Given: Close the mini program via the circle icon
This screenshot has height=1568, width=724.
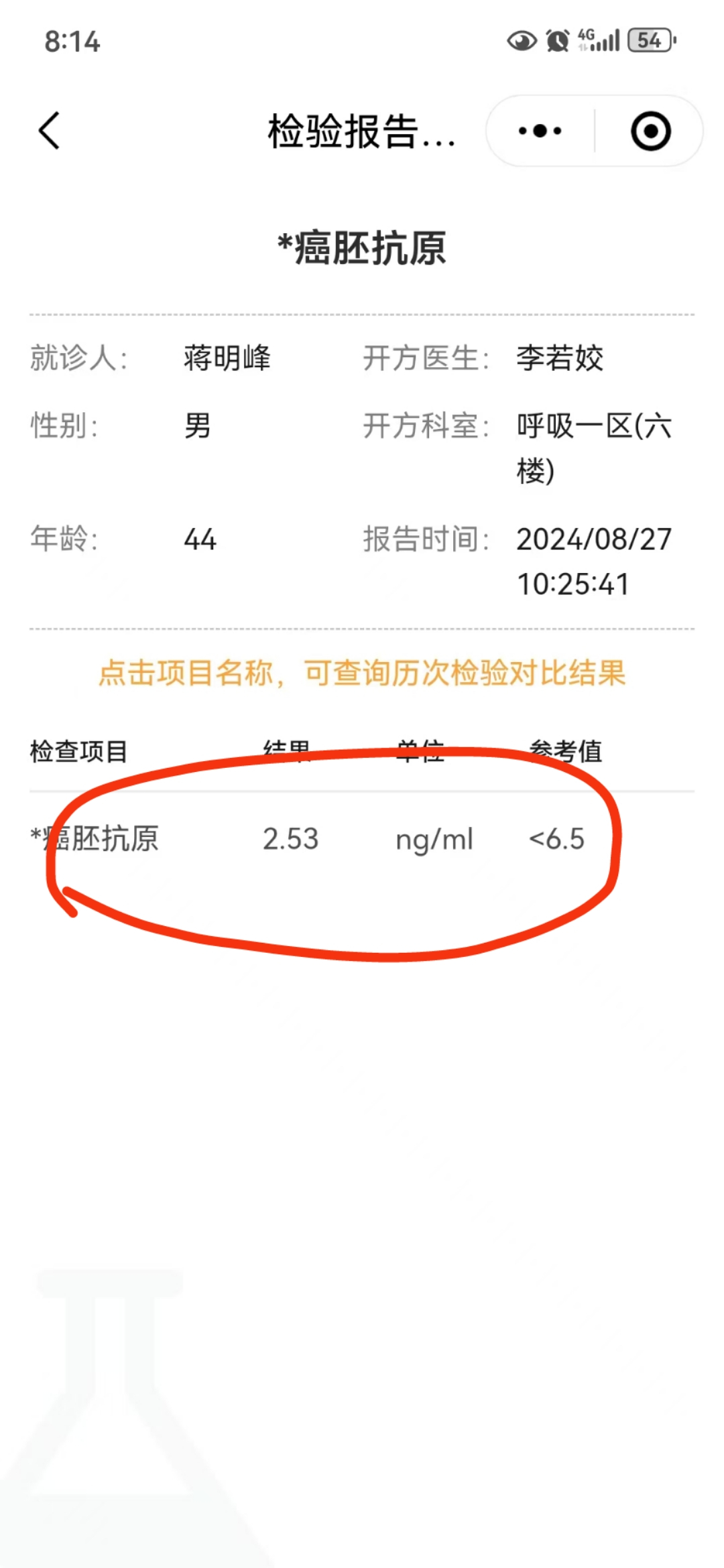Looking at the screenshot, I should pos(650,131).
